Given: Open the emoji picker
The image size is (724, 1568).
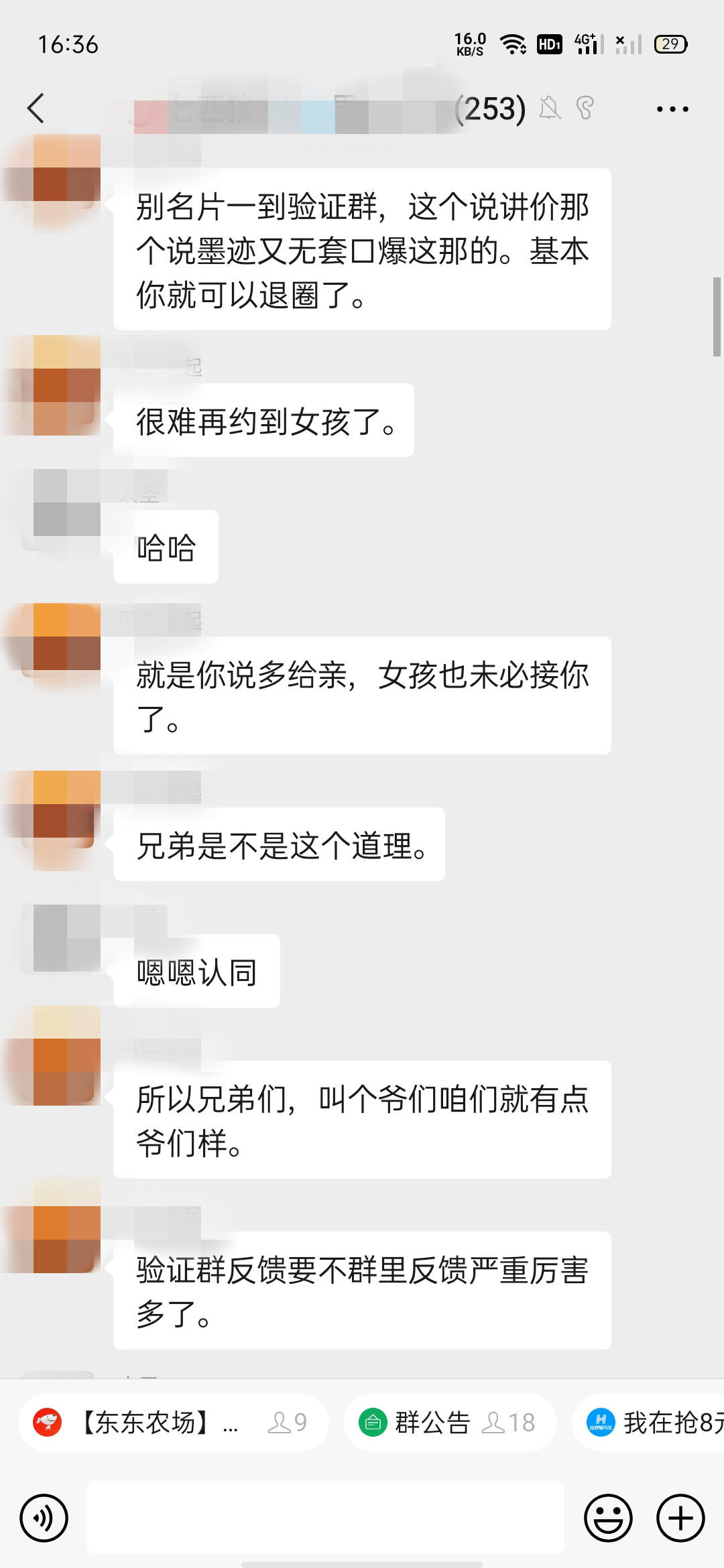Looking at the screenshot, I should tap(608, 1518).
